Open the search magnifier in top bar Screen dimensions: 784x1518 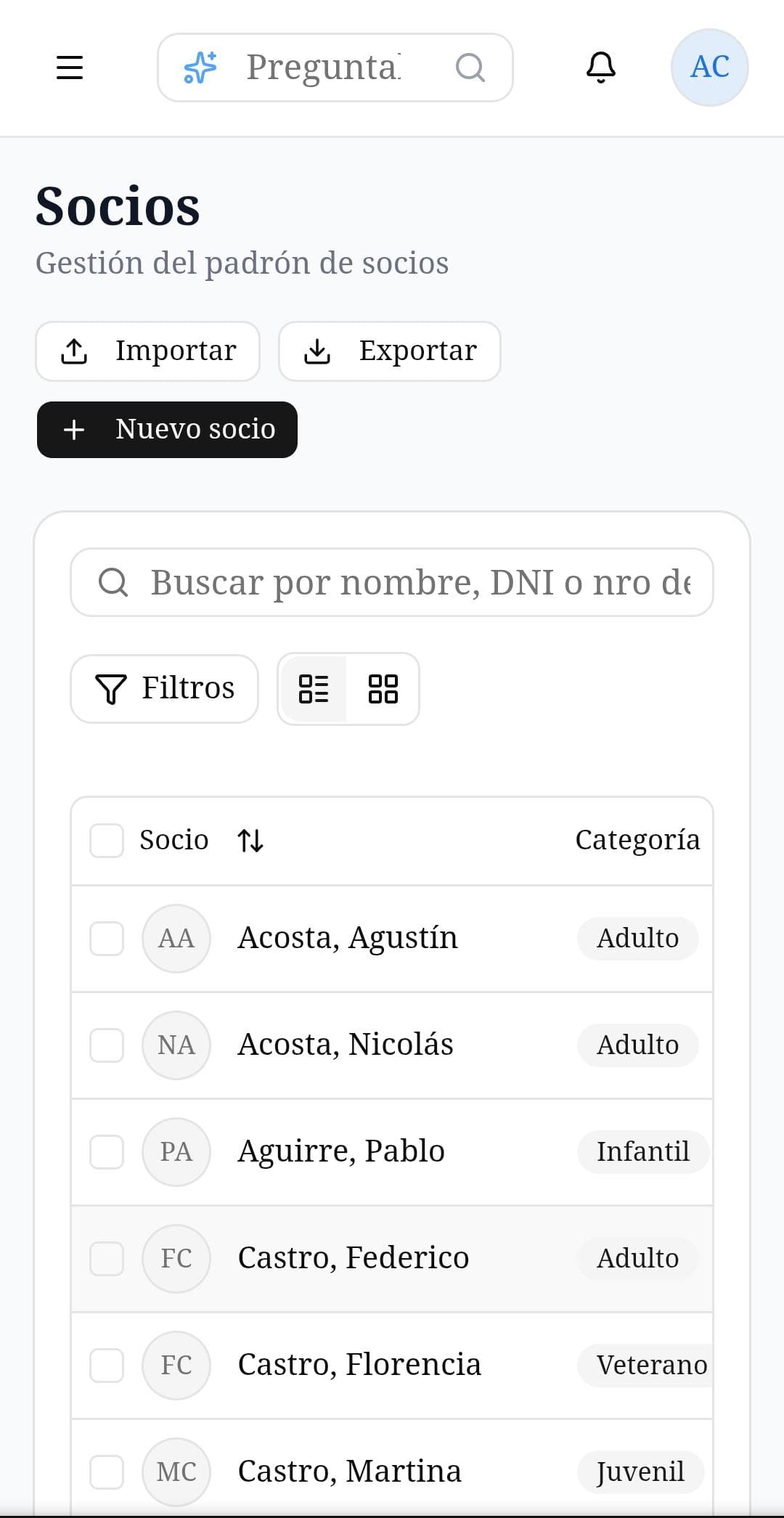(470, 68)
